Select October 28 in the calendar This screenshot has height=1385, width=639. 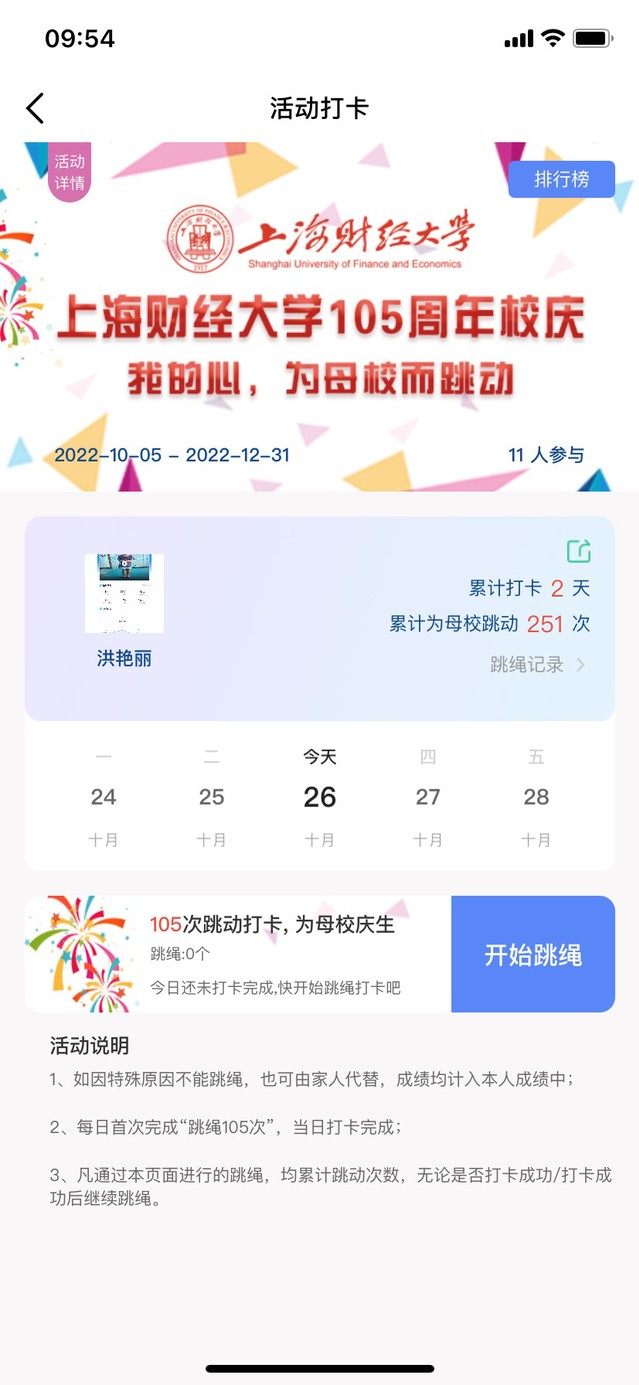click(x=536, y=797)
